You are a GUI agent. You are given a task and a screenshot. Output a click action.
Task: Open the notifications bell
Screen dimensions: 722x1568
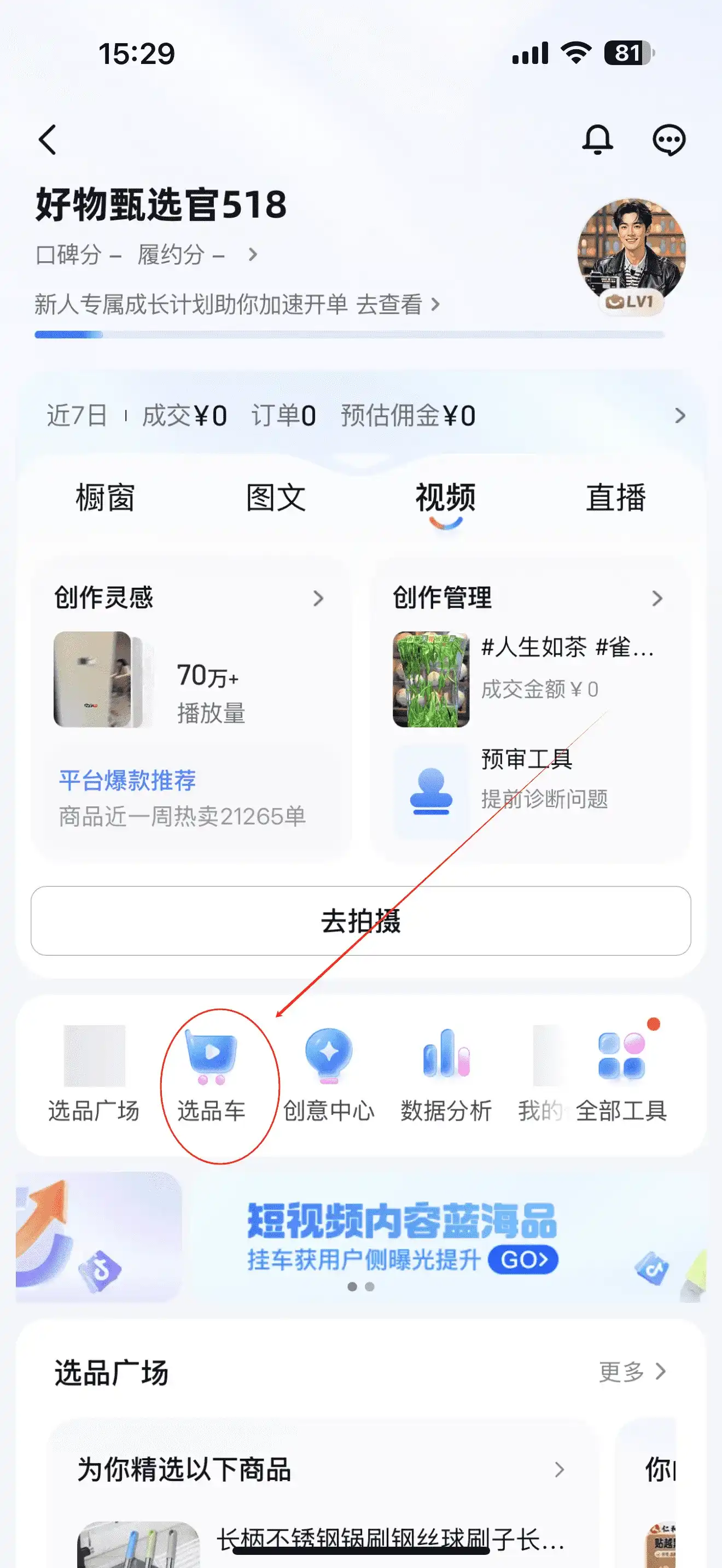[x=597, y=140]
